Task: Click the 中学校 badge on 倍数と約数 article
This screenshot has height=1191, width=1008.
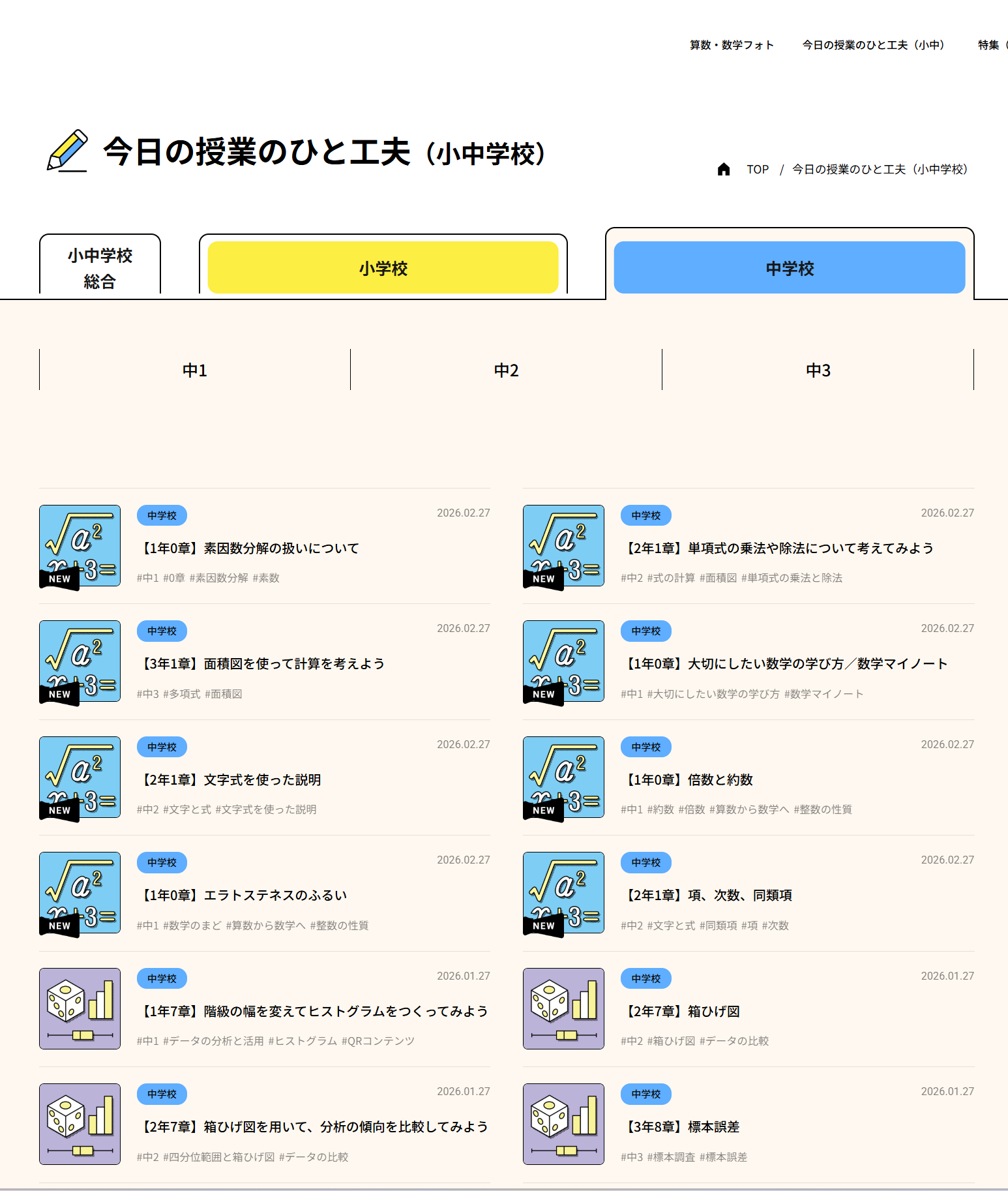Action: pyautogui.click(x=646, y=747)
